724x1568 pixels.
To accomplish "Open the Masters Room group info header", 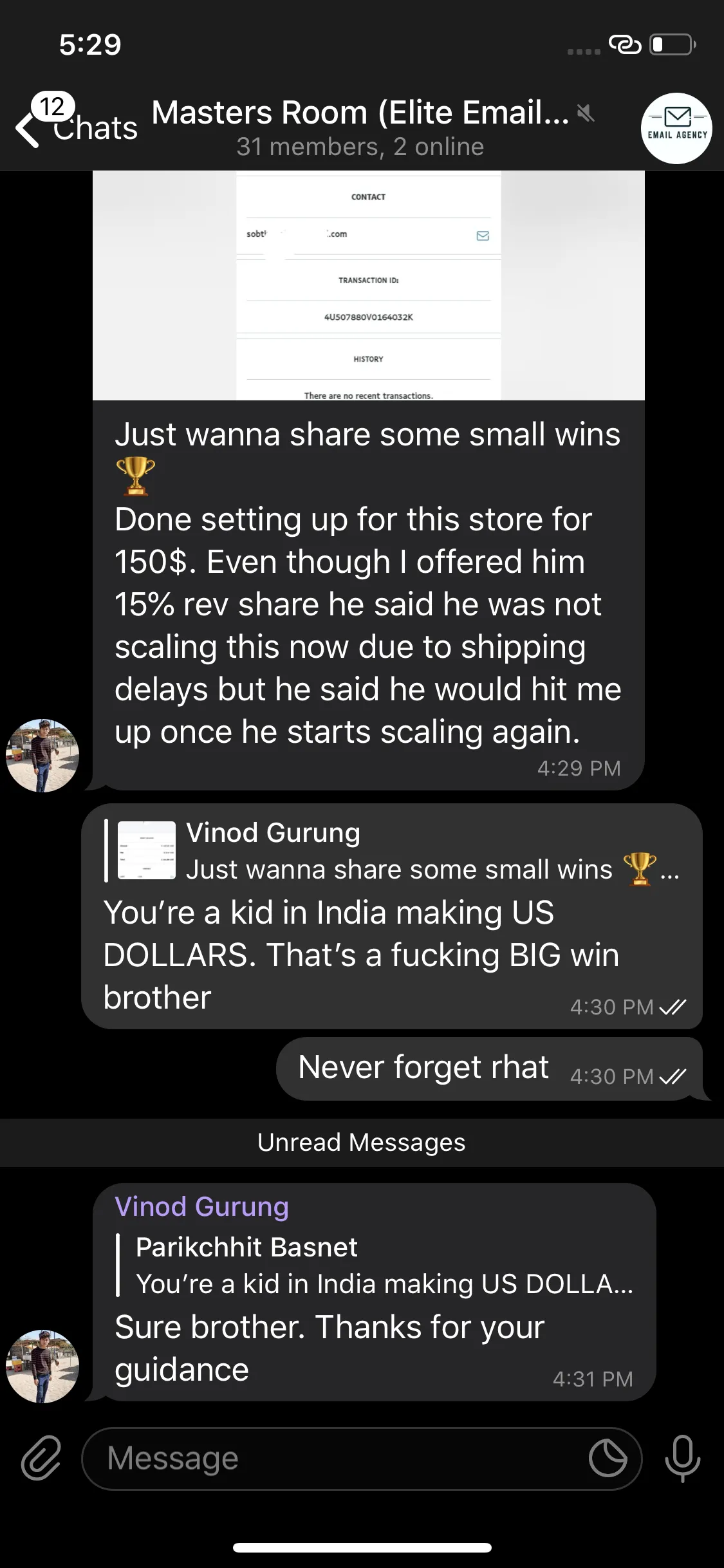I will tap(360, 127).
